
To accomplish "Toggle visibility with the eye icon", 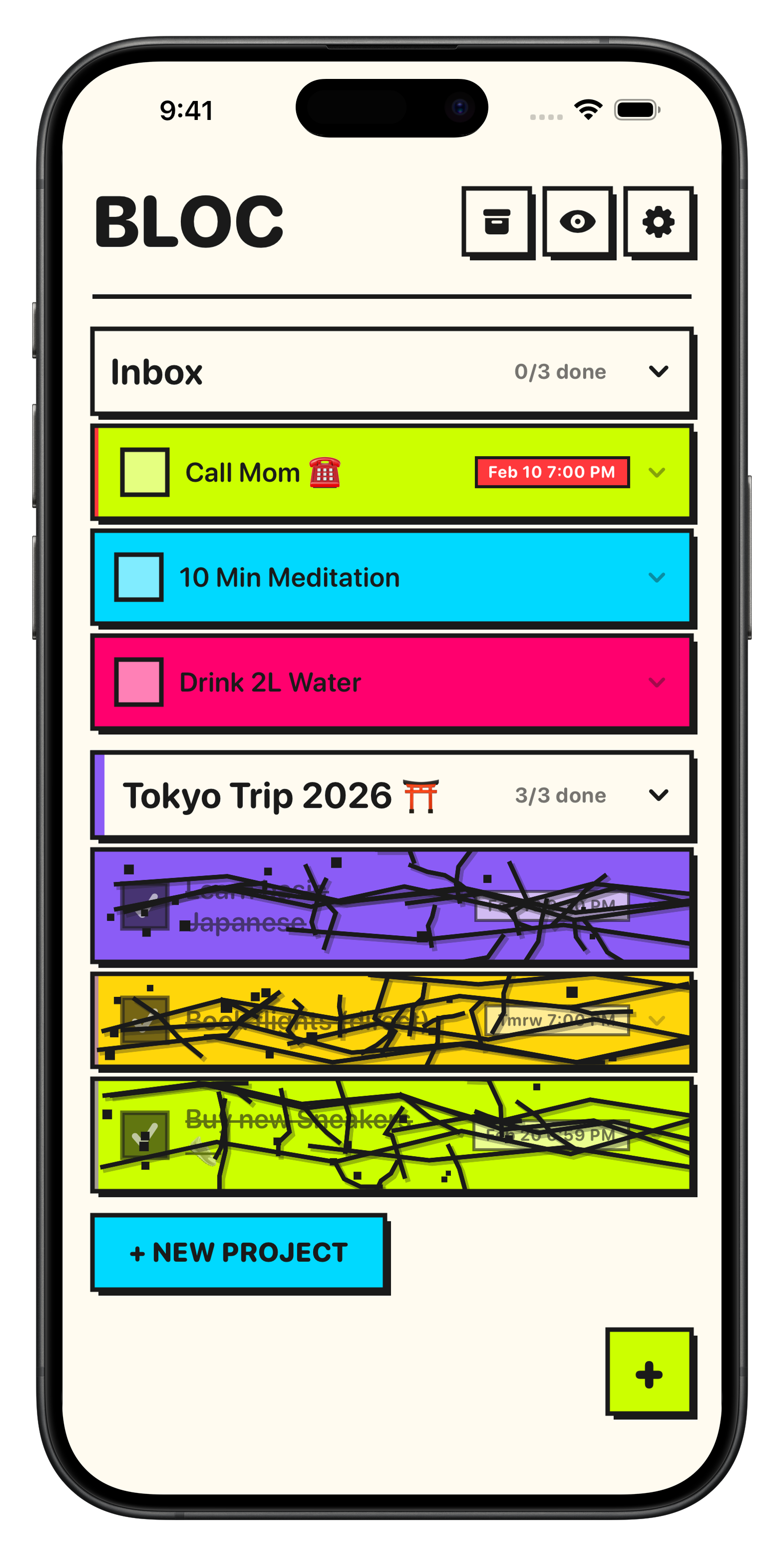I will coord(577,221).
